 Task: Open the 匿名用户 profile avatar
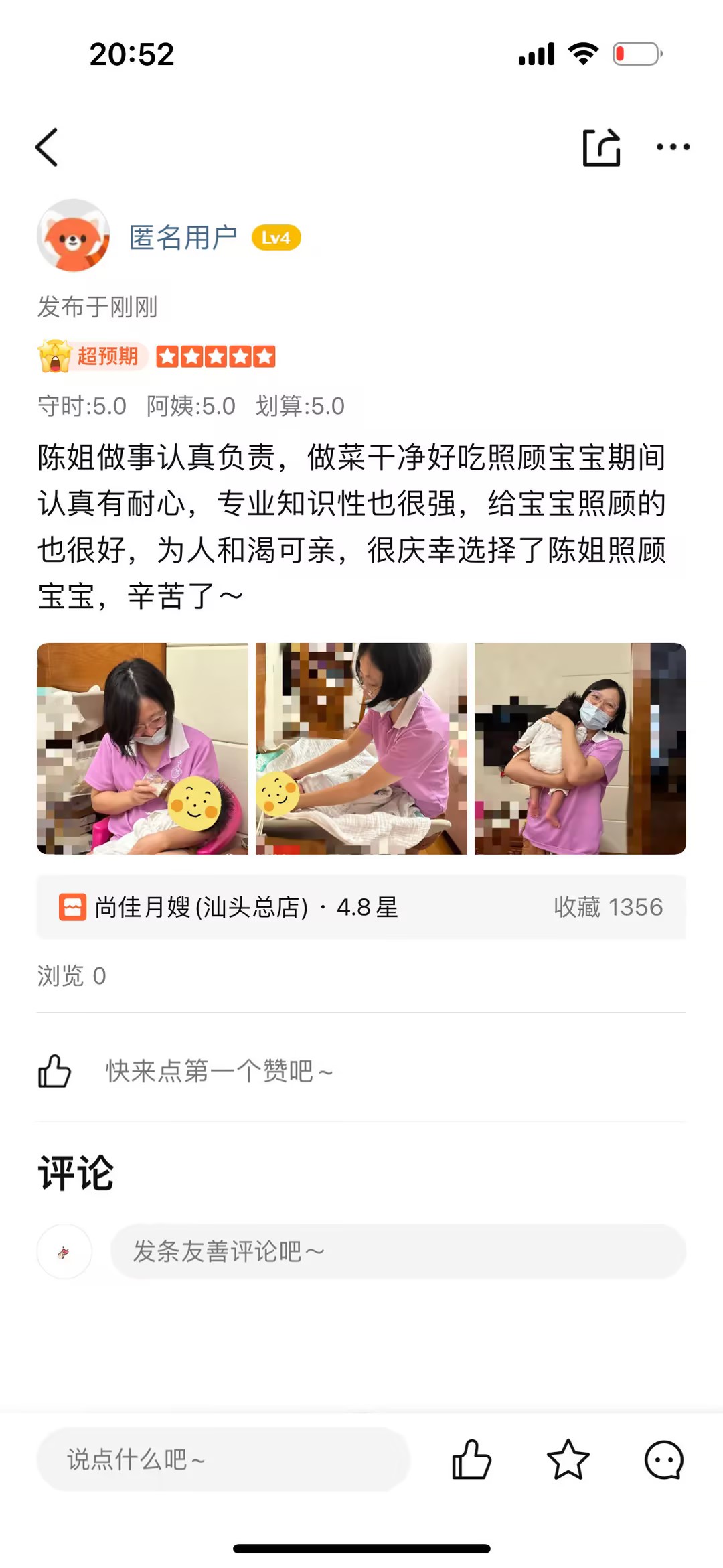pos(74,236)
